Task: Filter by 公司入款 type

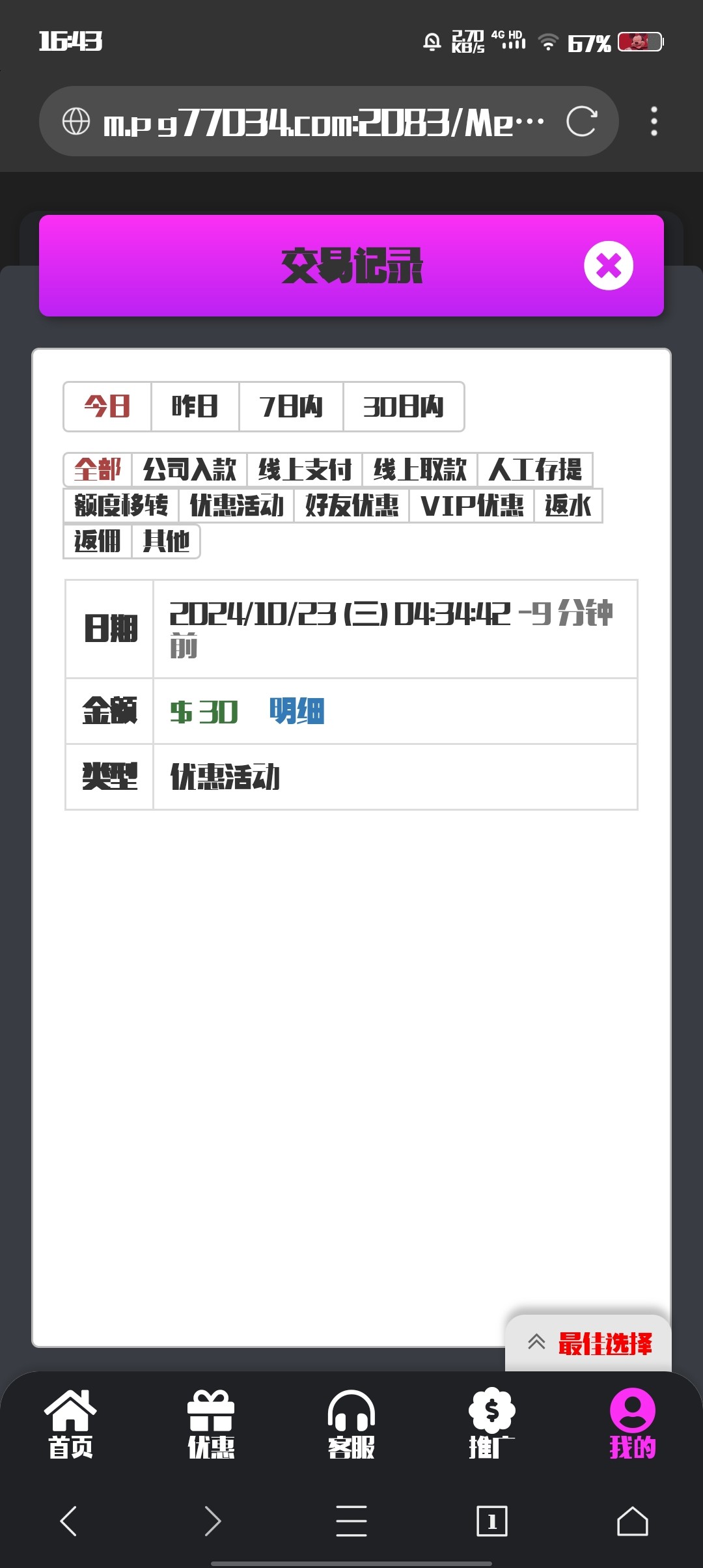Action: point(189,469)
